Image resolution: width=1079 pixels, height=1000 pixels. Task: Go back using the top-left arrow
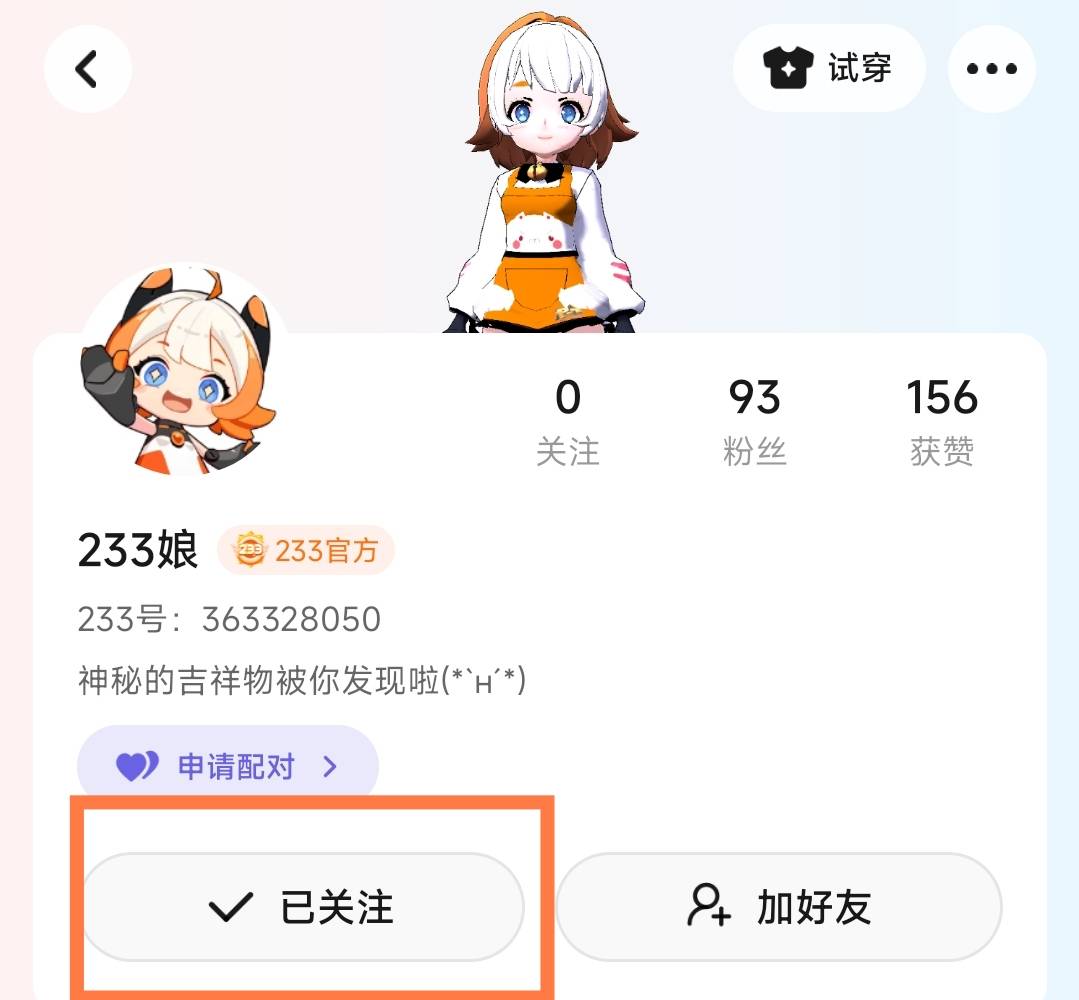tap(88, 69)
